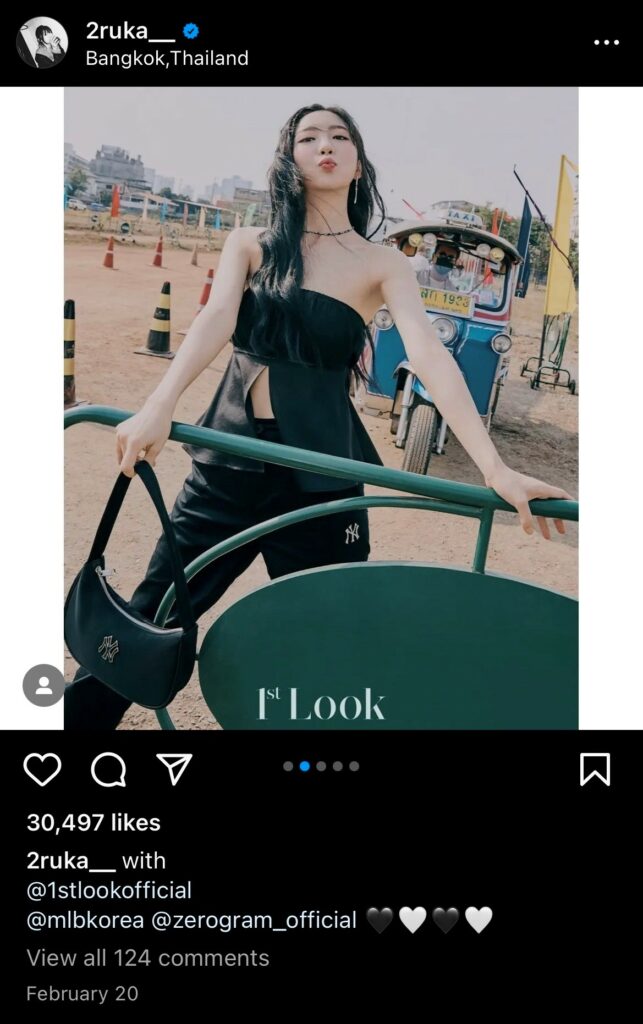This screenshot has width=643, height=1024.
Task: Save this post with the bookmark icon
Action: click(595, 769)
